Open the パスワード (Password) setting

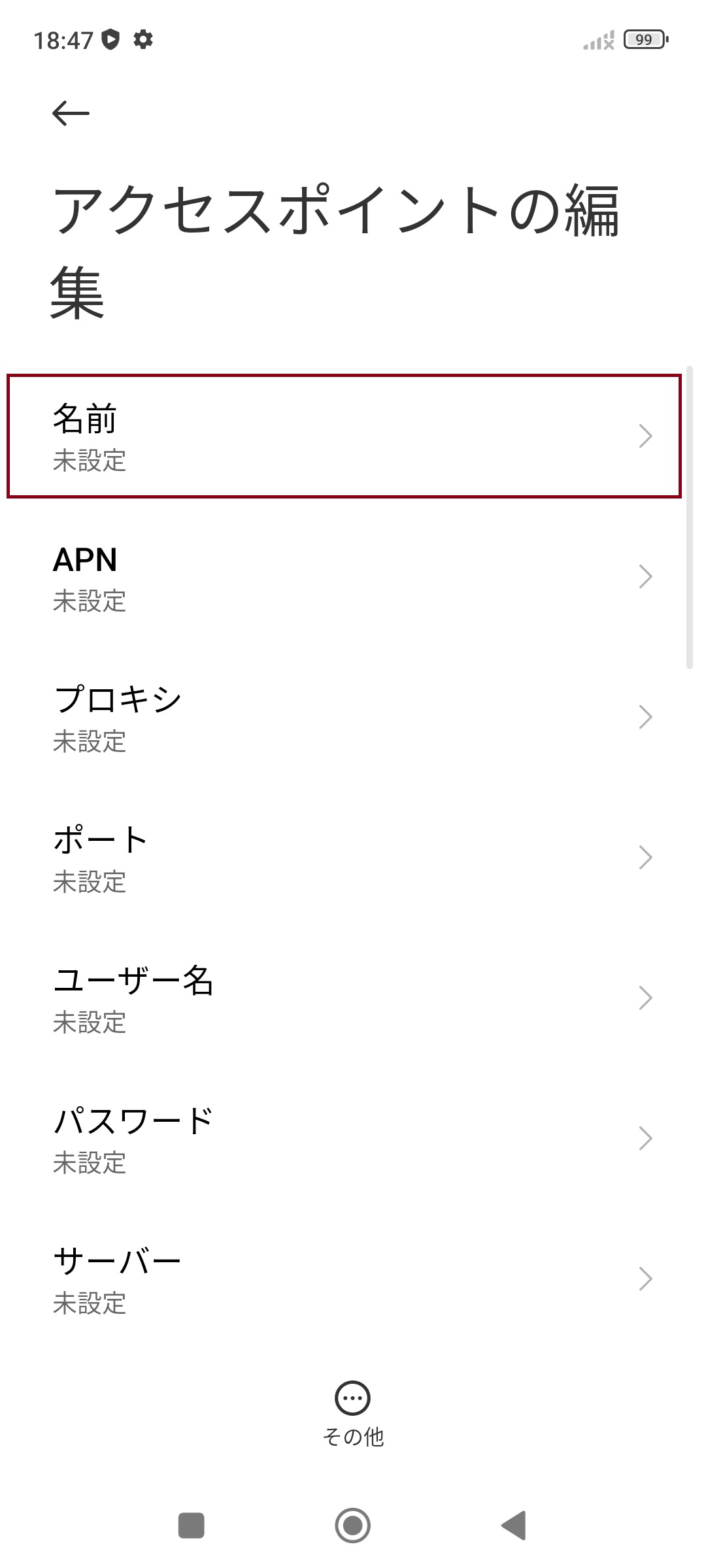261,1138
